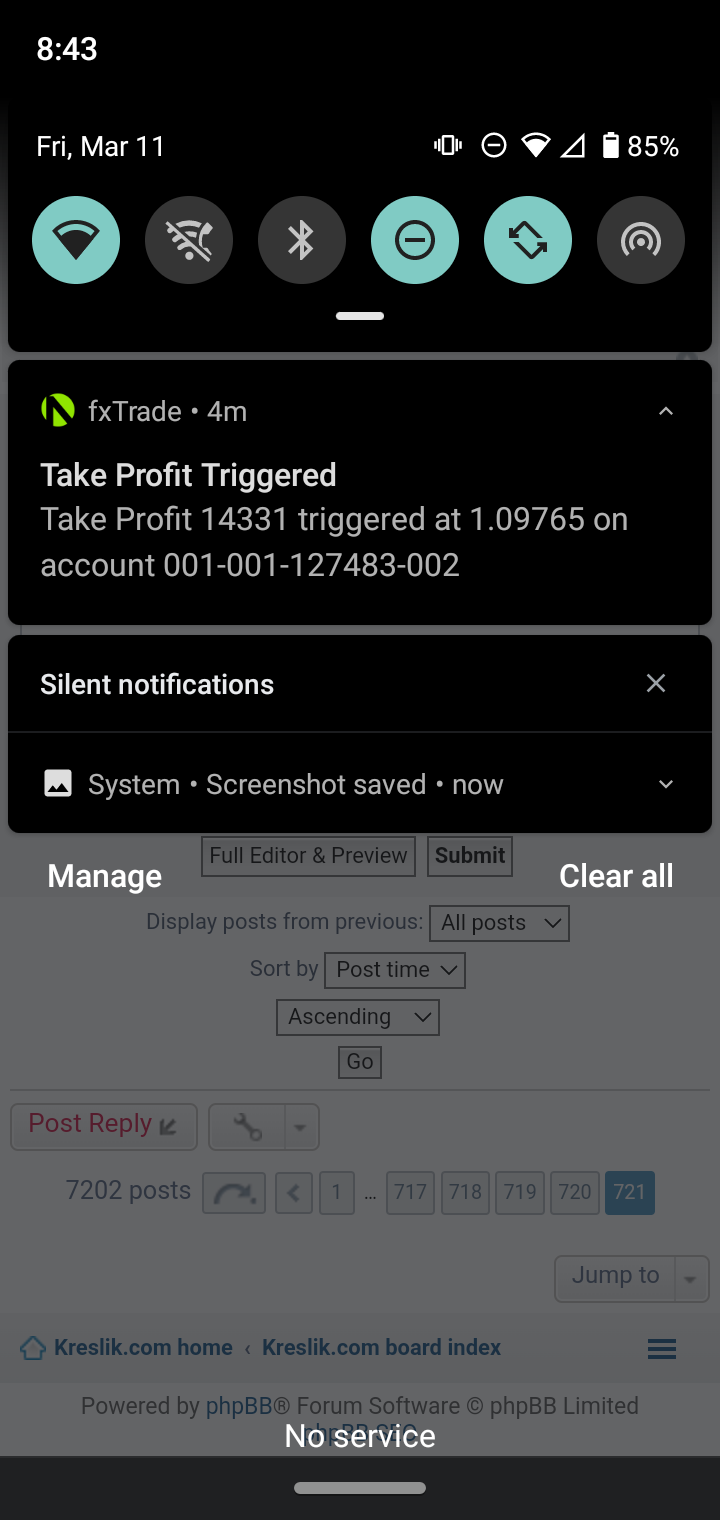Tap the screenshot image icon in System notification
Viewport: 720px width, 1520px height.
[59, 784]
